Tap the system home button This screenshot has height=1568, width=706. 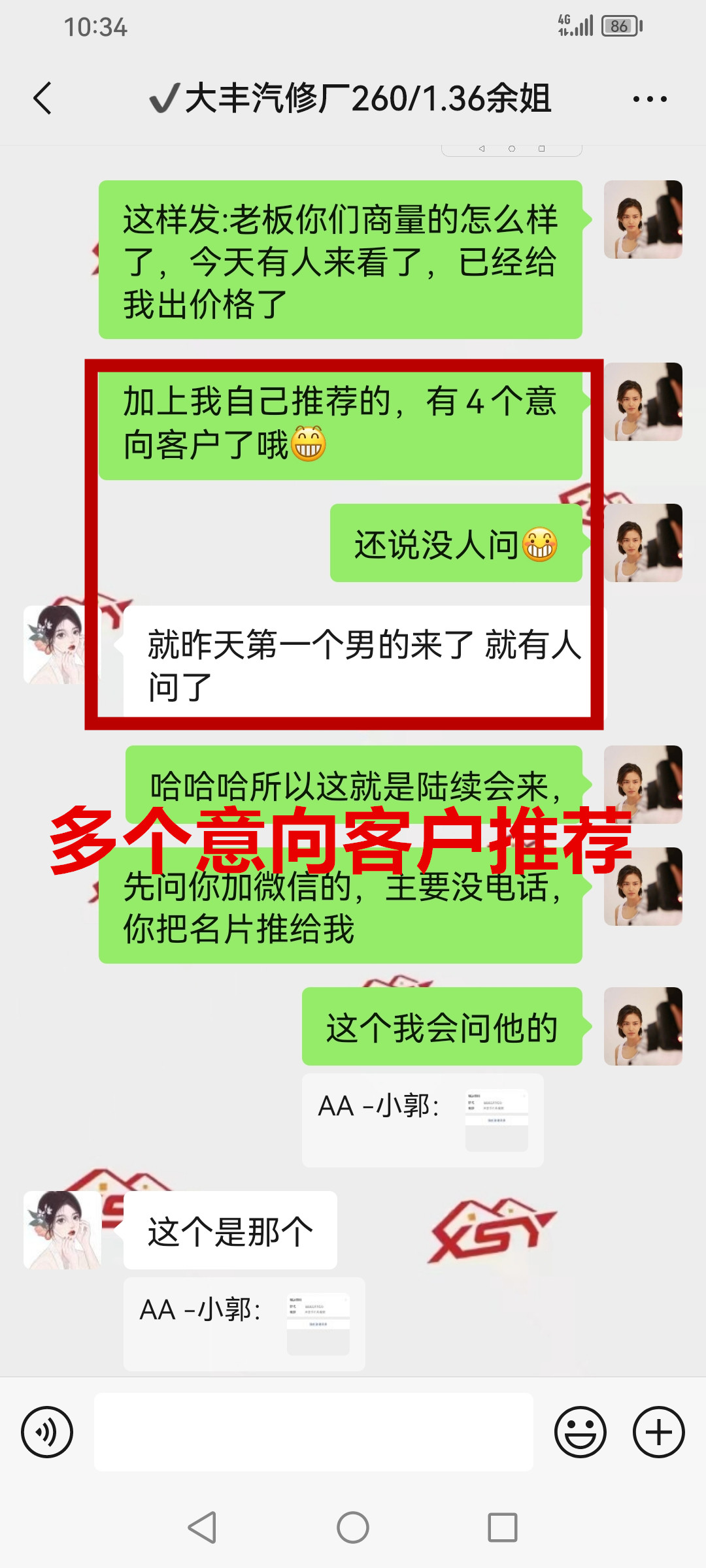click(x=353, y=1527)
